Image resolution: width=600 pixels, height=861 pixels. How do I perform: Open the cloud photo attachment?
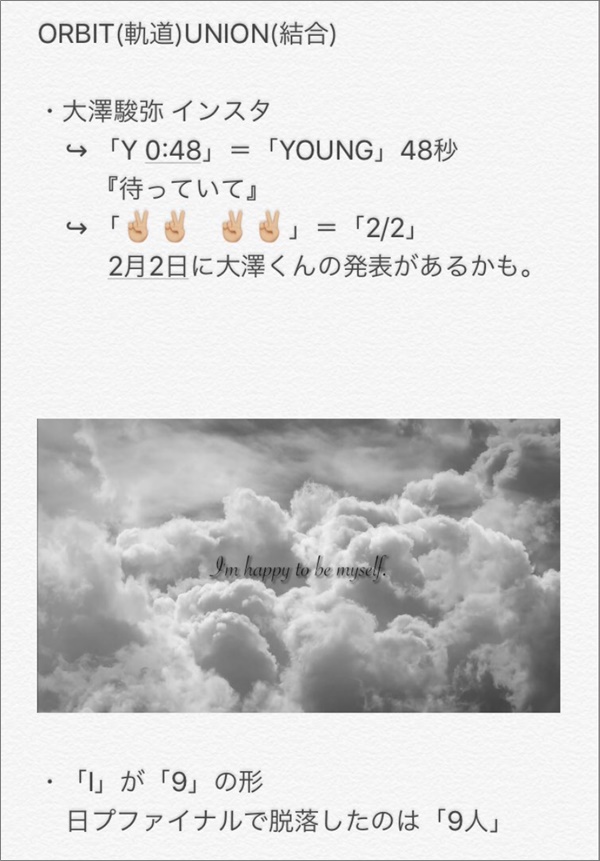tap(298, 565)
